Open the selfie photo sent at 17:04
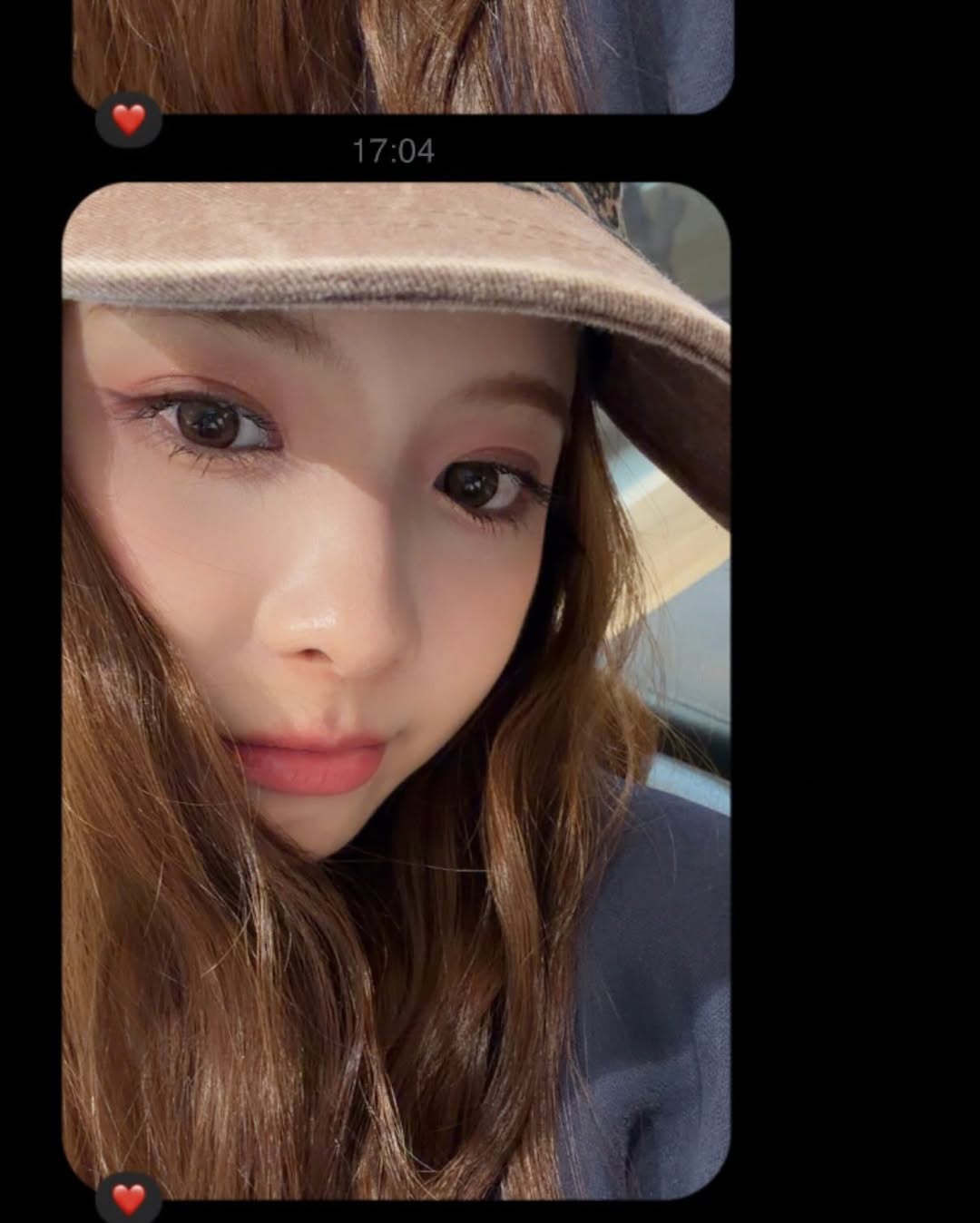 point(397,690)
